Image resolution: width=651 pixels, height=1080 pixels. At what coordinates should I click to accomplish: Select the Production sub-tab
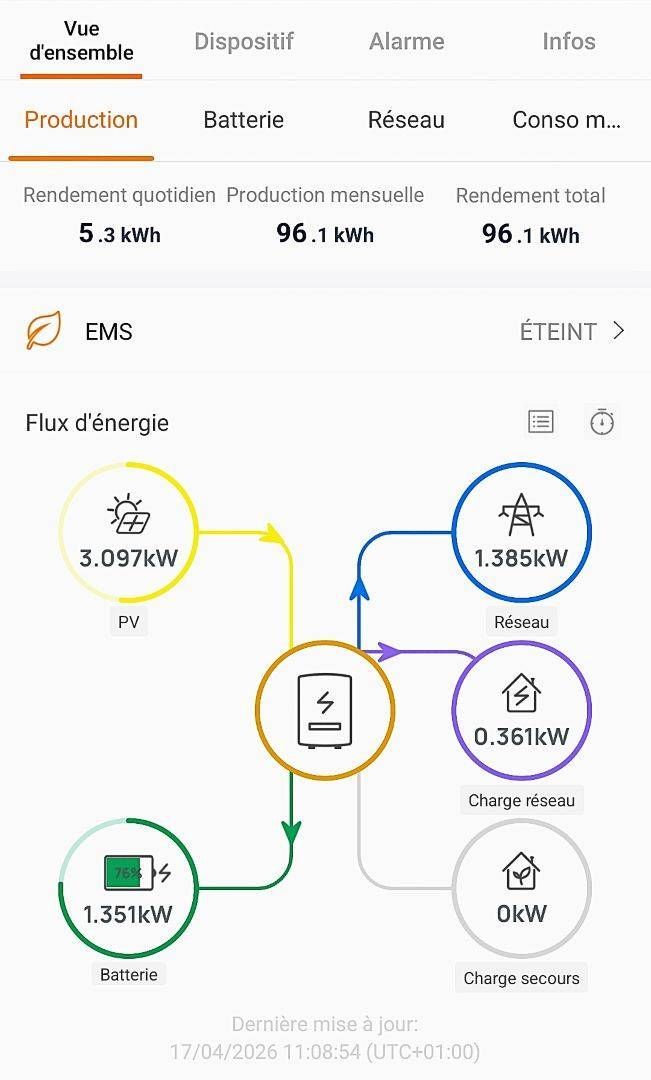point(81,120)
